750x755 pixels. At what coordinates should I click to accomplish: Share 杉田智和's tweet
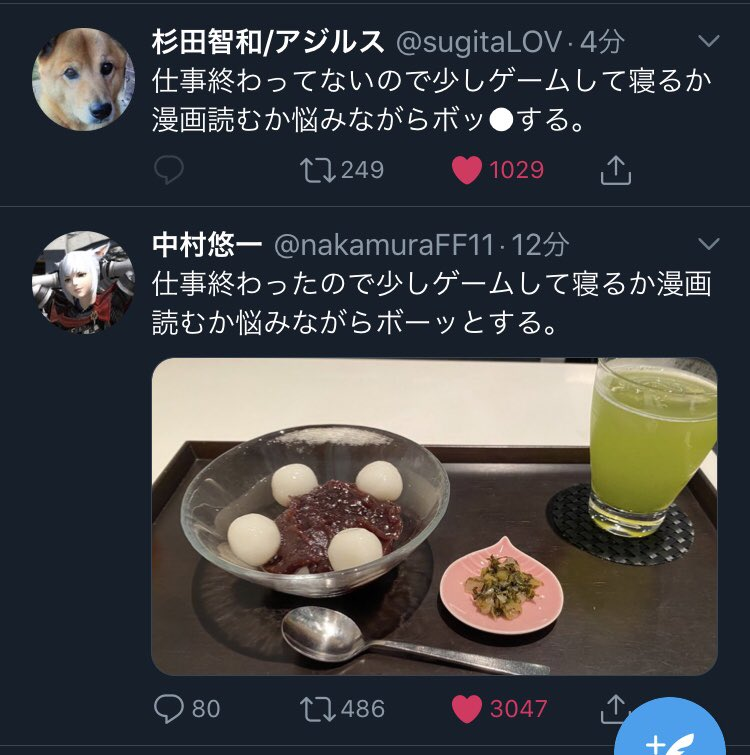point(615,171)
